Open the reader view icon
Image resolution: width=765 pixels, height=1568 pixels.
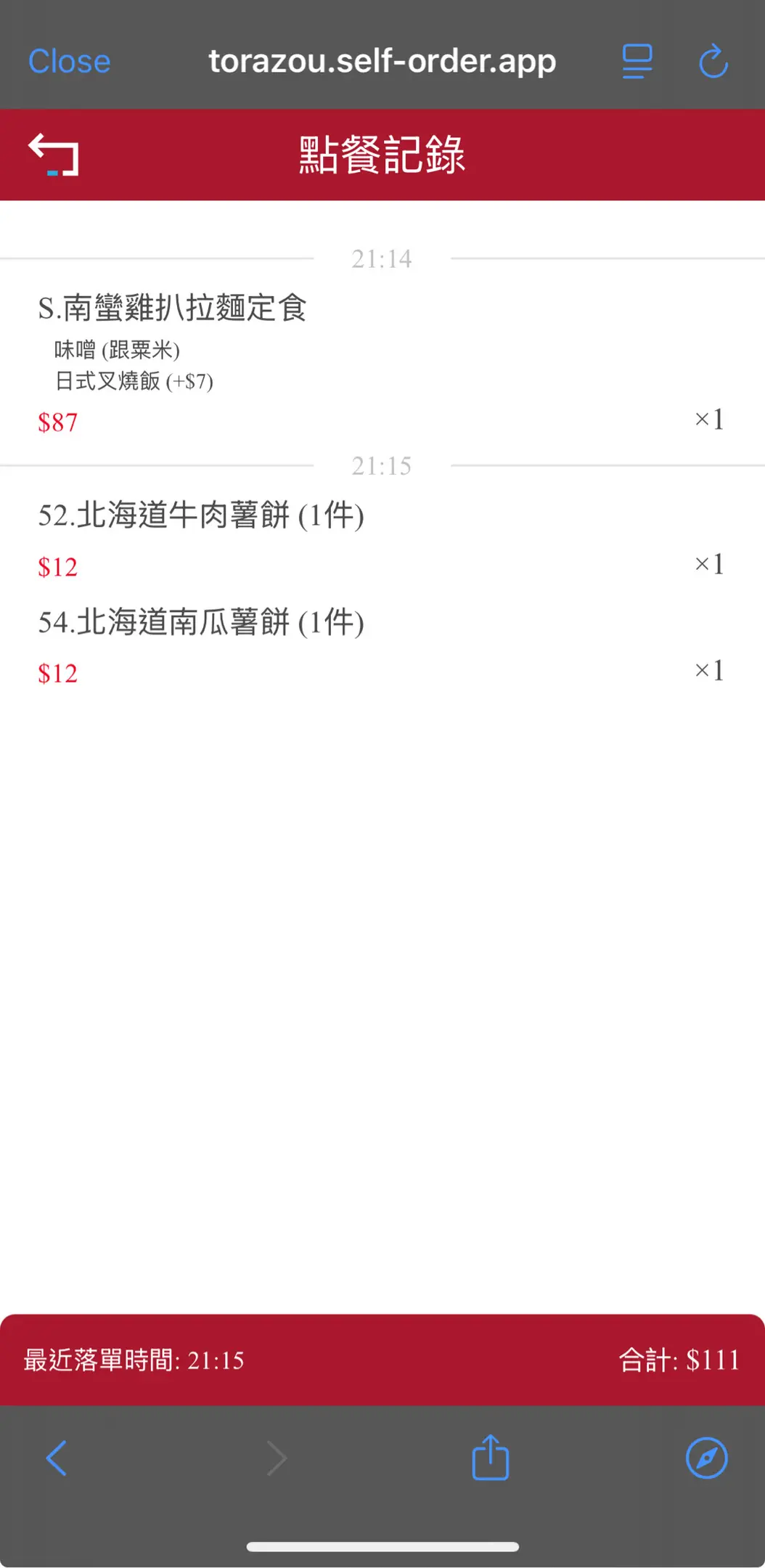pyautogui.click(x=637, y=62)
